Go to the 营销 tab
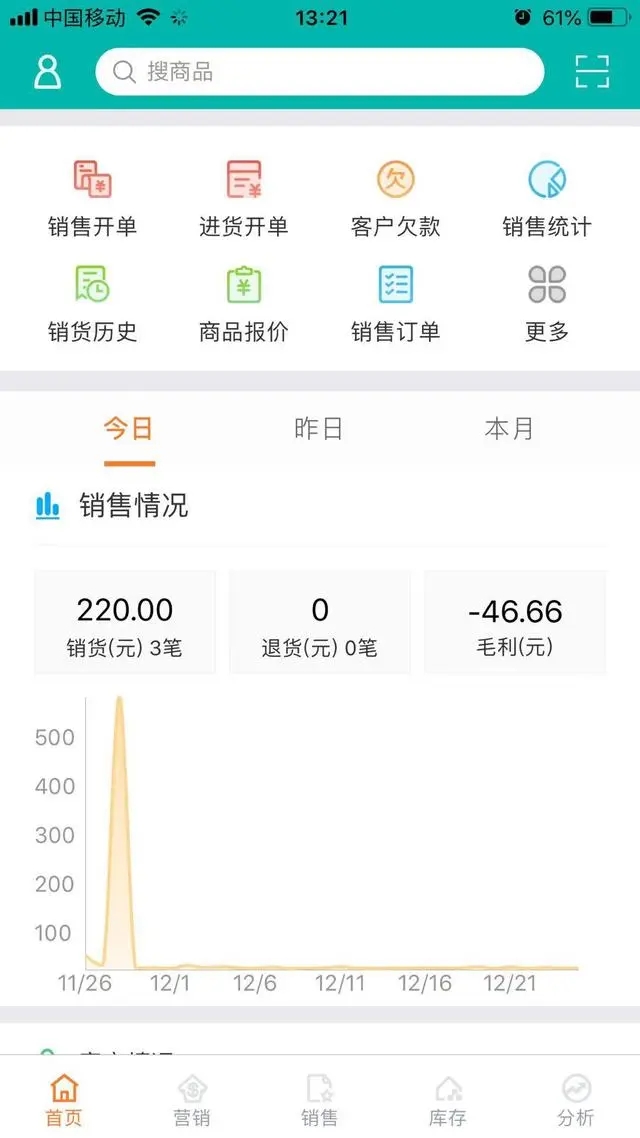640x1138 pixels. pos(192,1100)
